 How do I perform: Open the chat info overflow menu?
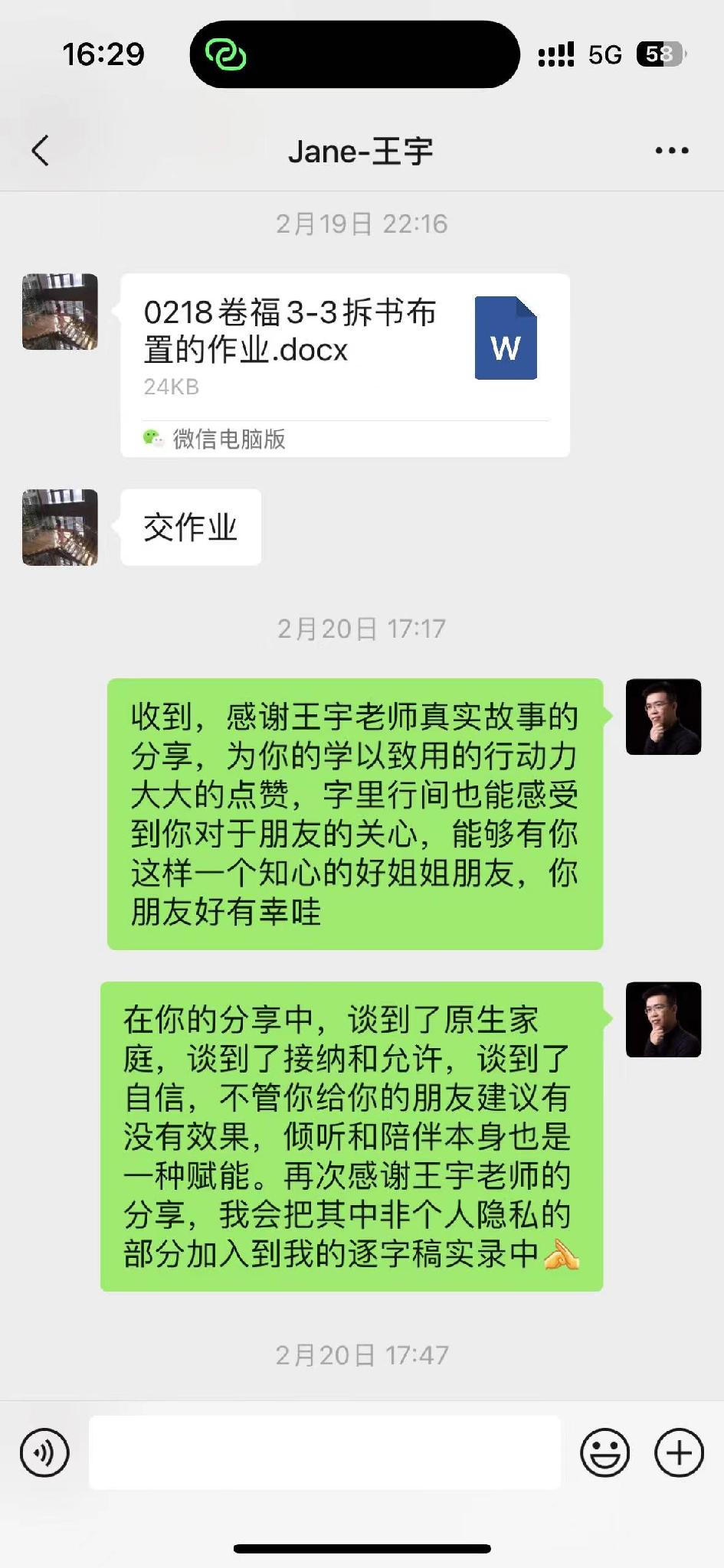click(671, 151)
